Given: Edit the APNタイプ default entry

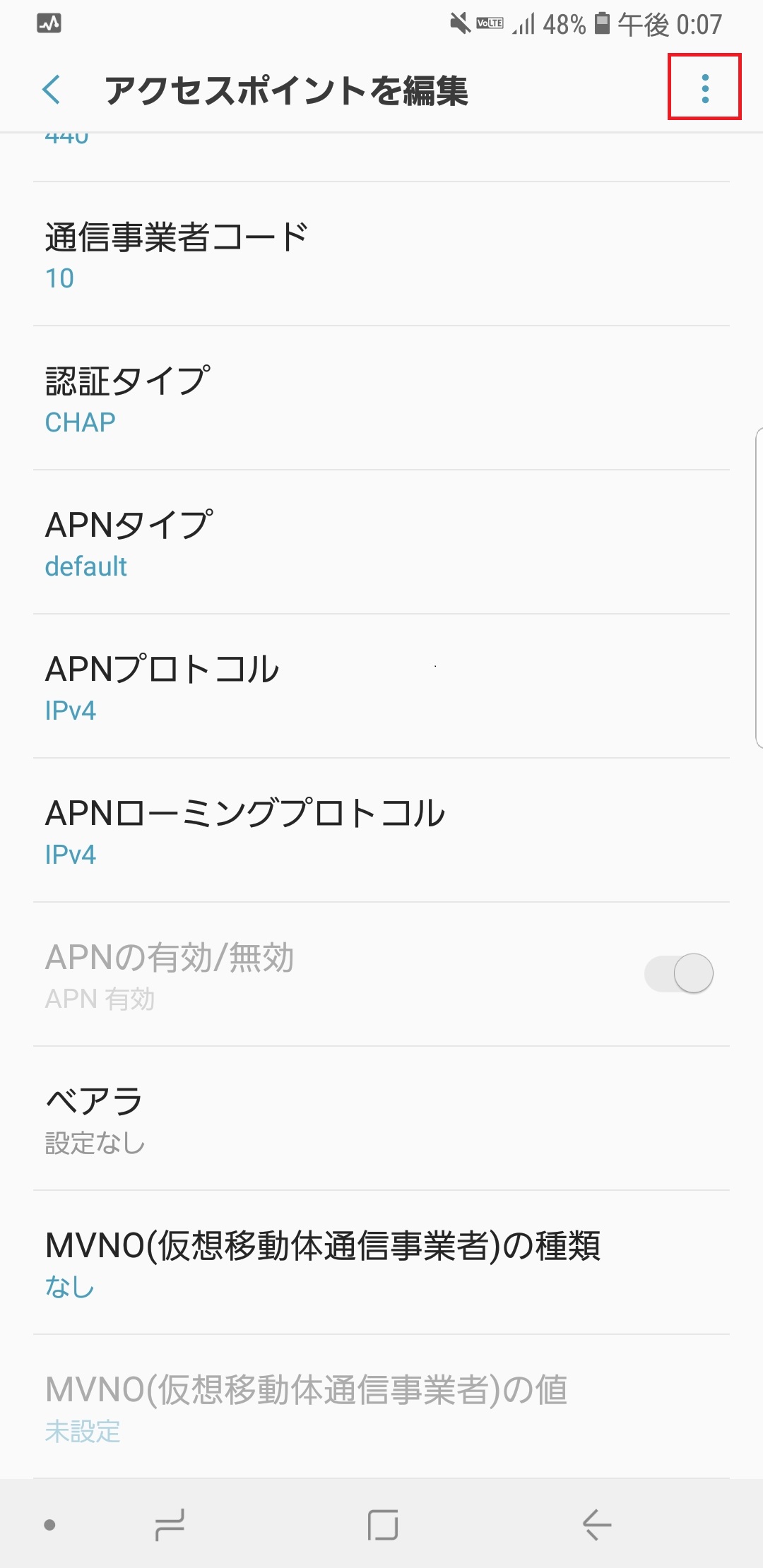Looking at the screenshot, I should point(381,544).
